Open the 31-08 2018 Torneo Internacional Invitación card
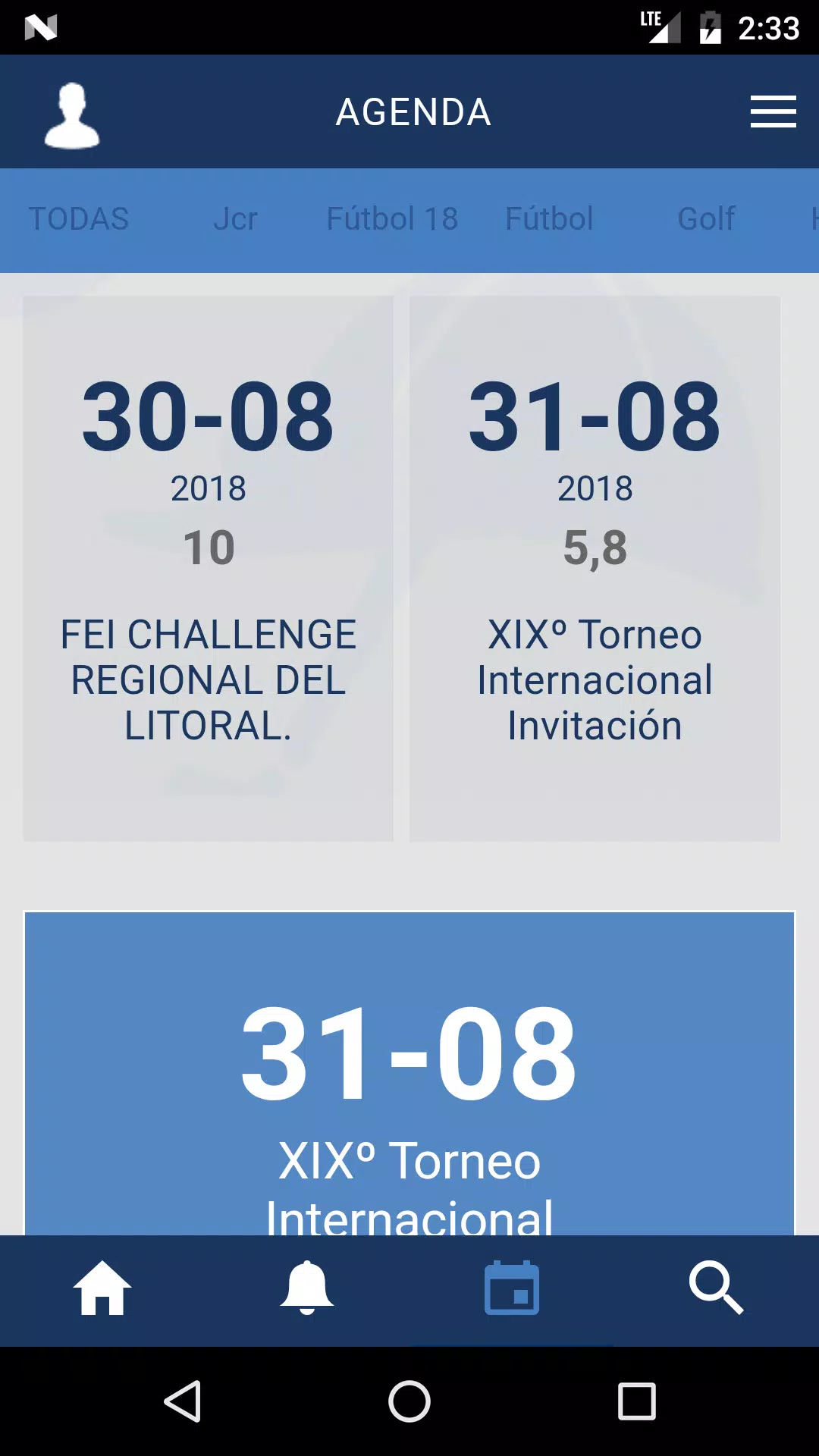The width and height of the screenshot is (819, 1456). 595,569
